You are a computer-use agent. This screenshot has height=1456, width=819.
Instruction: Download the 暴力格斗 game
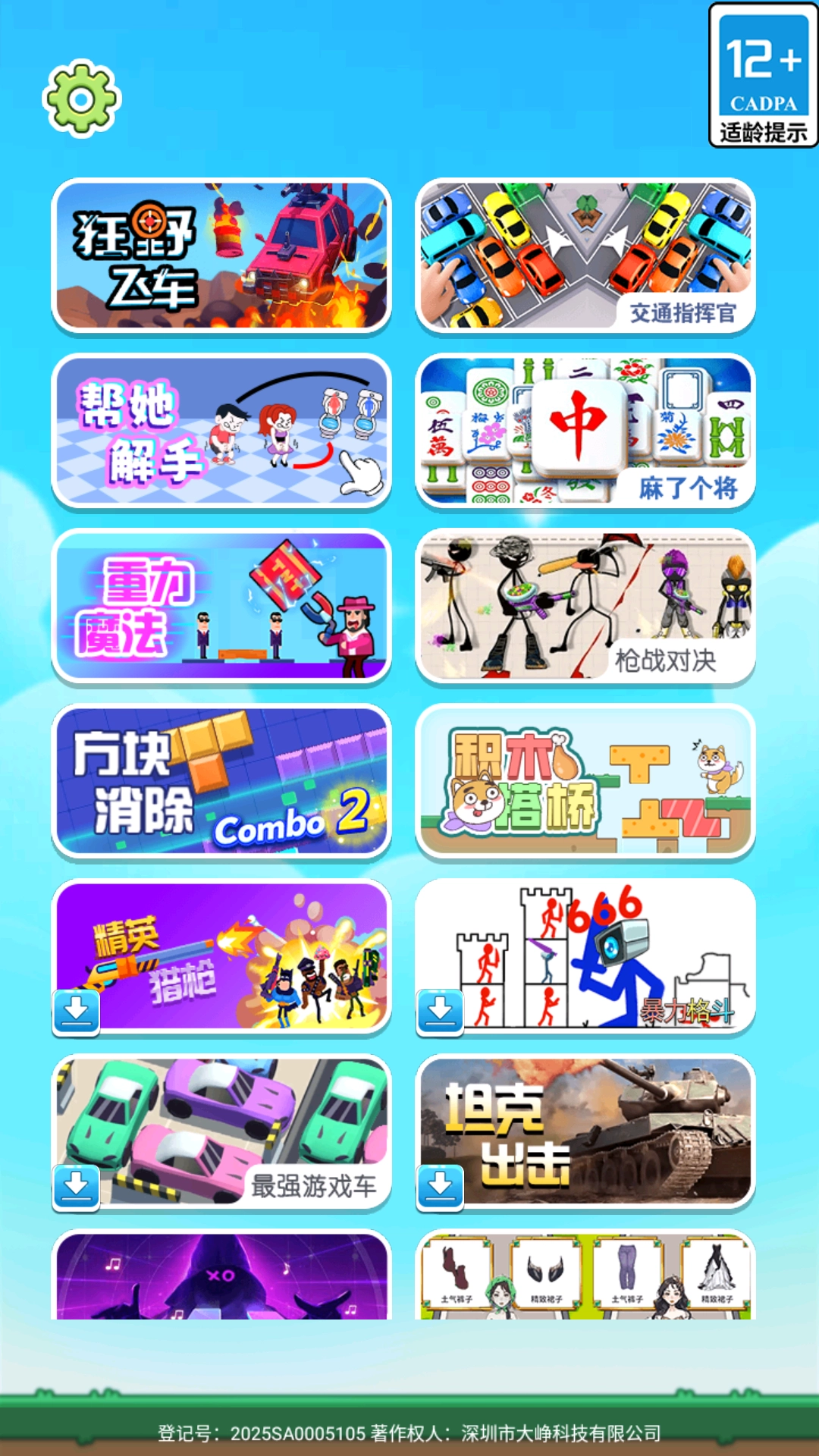(441, 1012)
